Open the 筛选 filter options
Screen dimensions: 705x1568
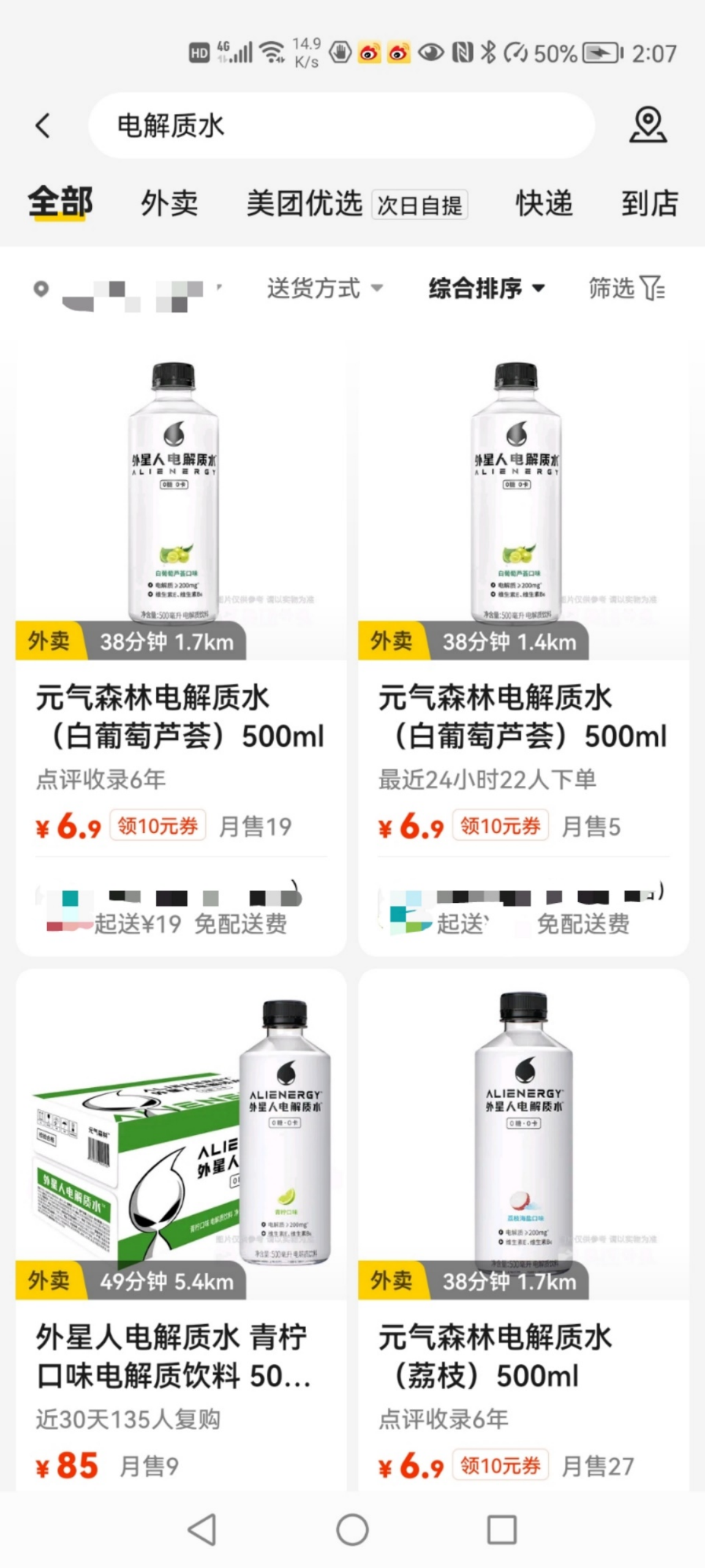(626, 288)
